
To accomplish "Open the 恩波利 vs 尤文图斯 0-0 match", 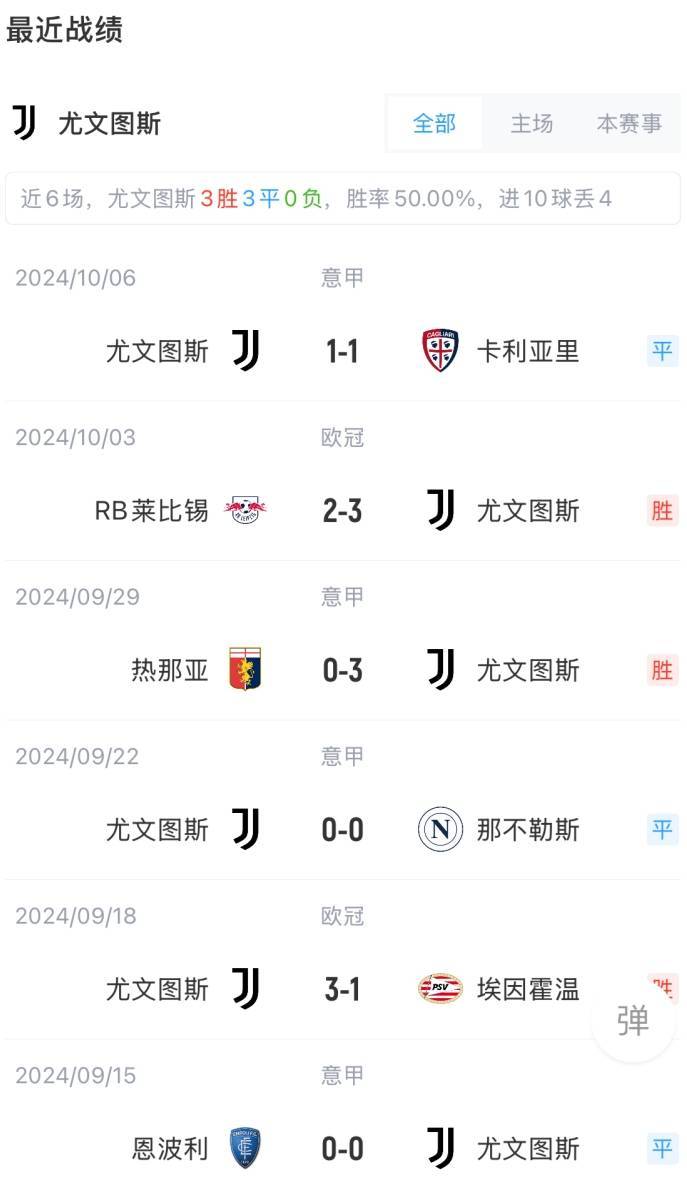I will pos(342,1149).
